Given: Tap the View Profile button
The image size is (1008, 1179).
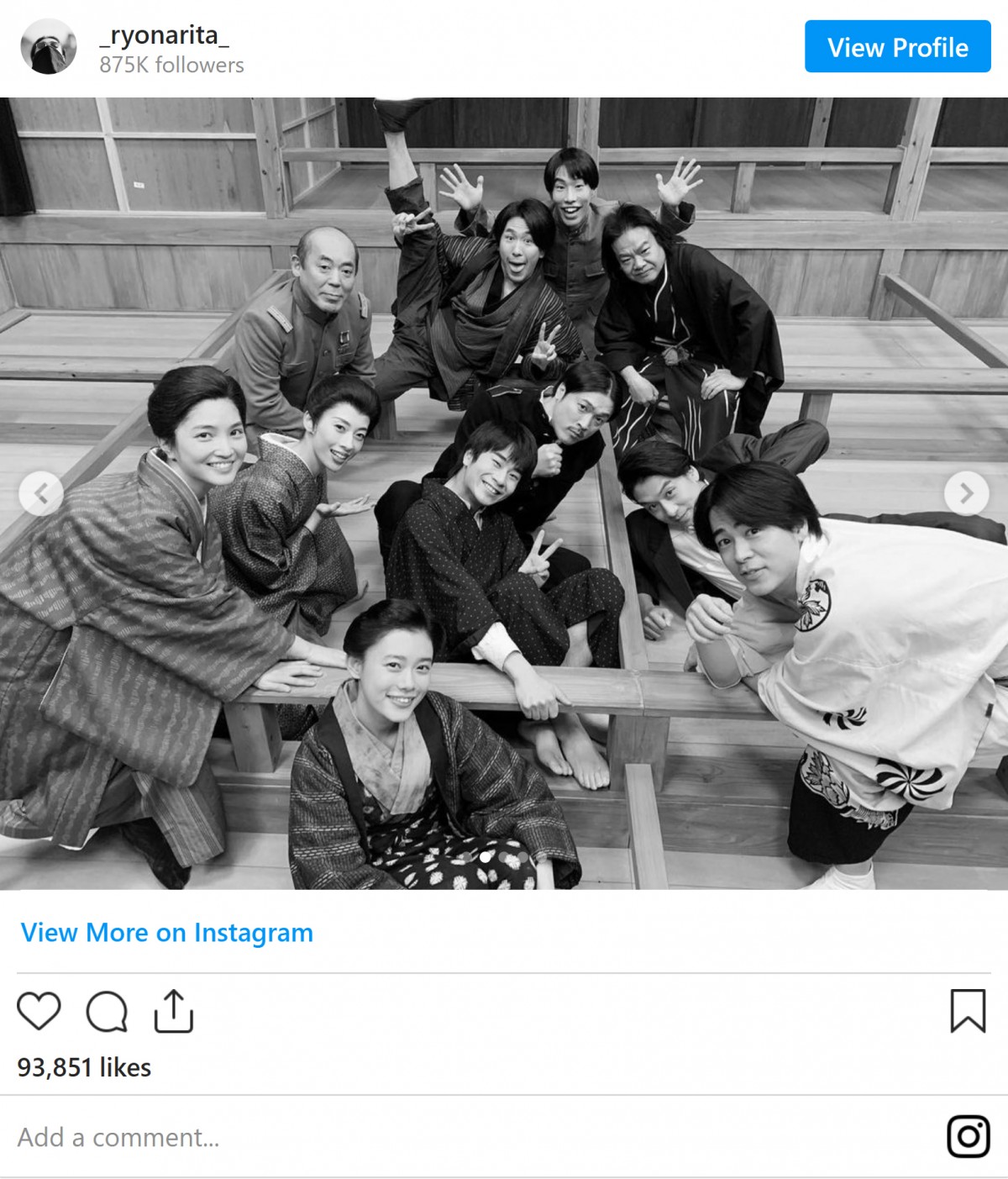Looking at the screenshot, I should click(897, 47).
